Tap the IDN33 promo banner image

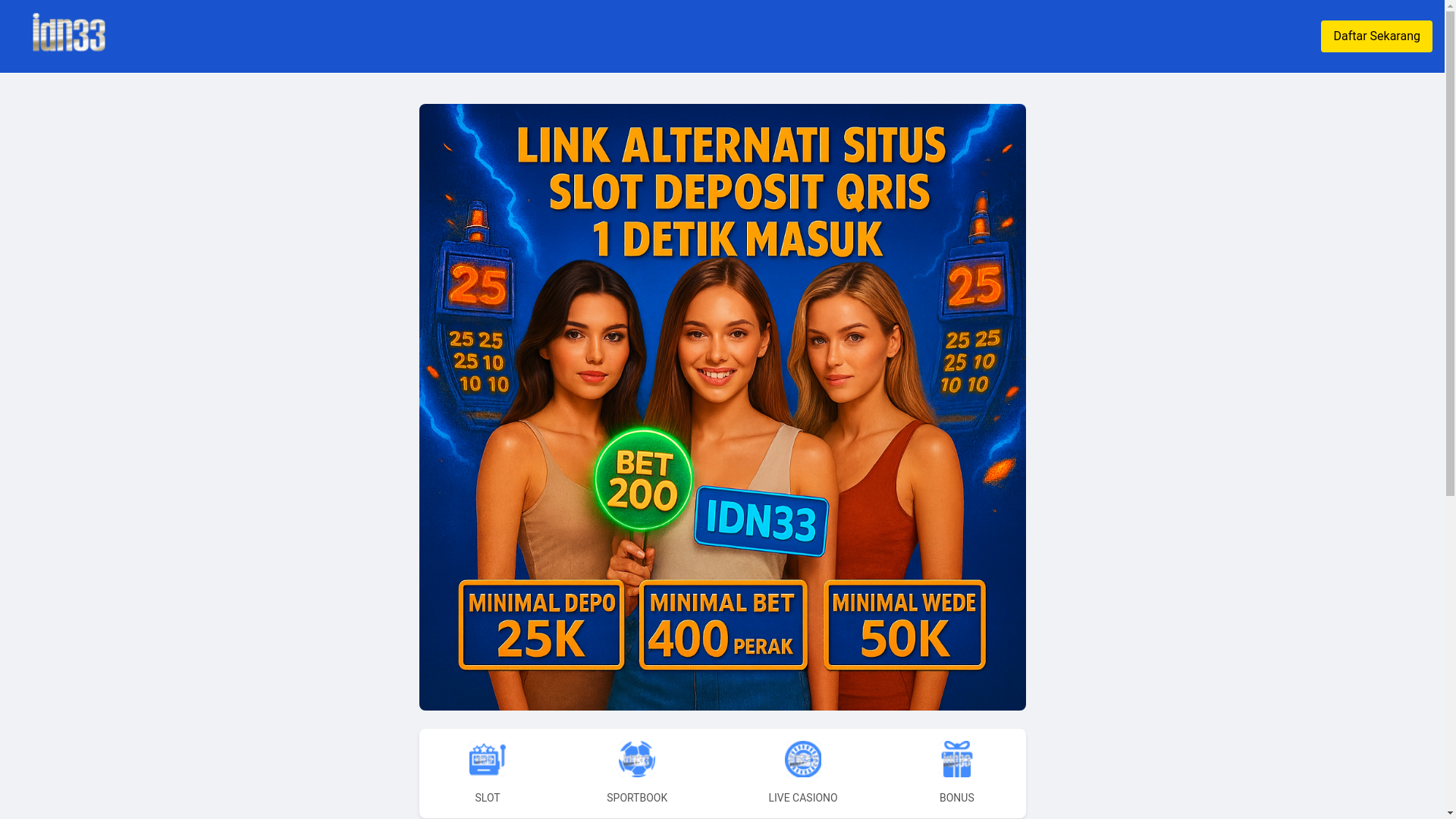(x=722, y=406)
